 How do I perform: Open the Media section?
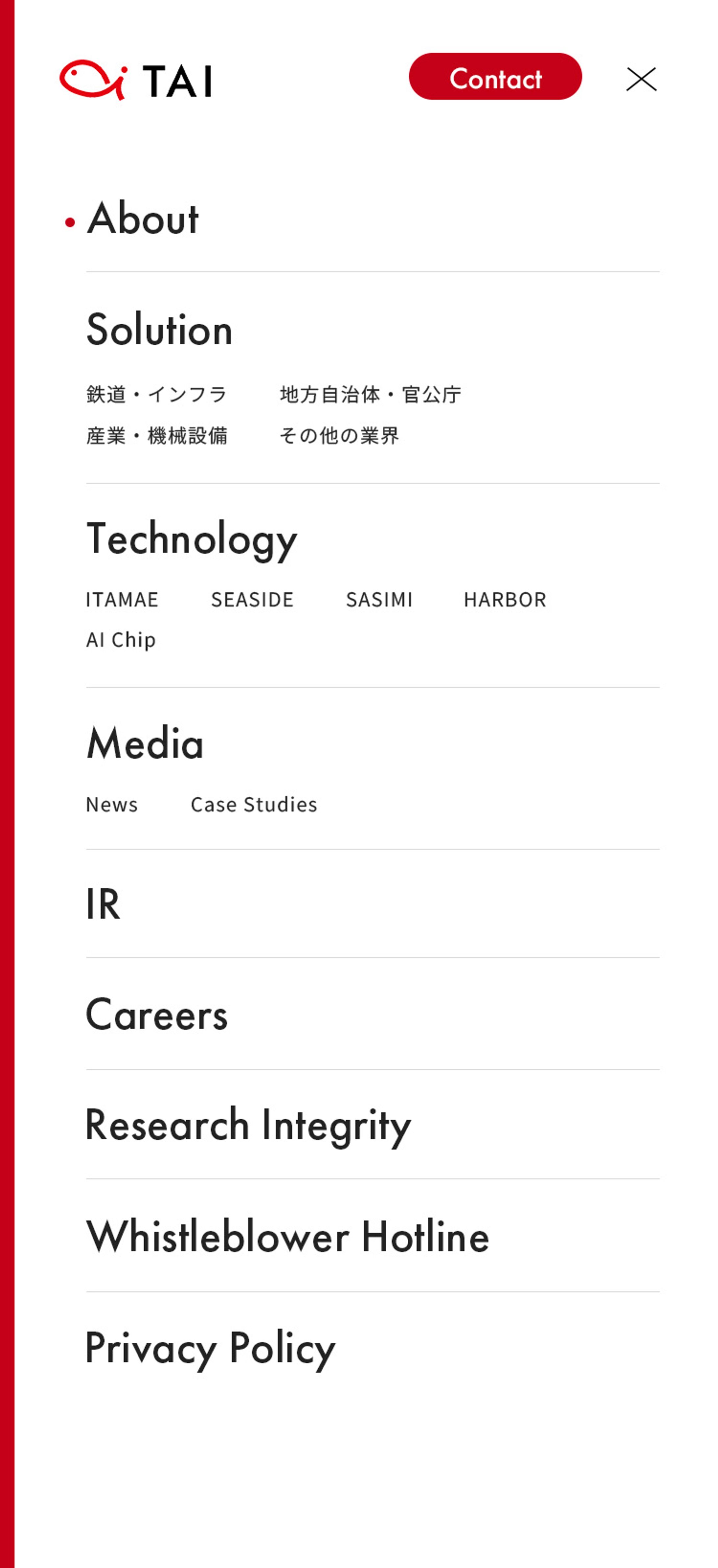[x=145, y=743]
